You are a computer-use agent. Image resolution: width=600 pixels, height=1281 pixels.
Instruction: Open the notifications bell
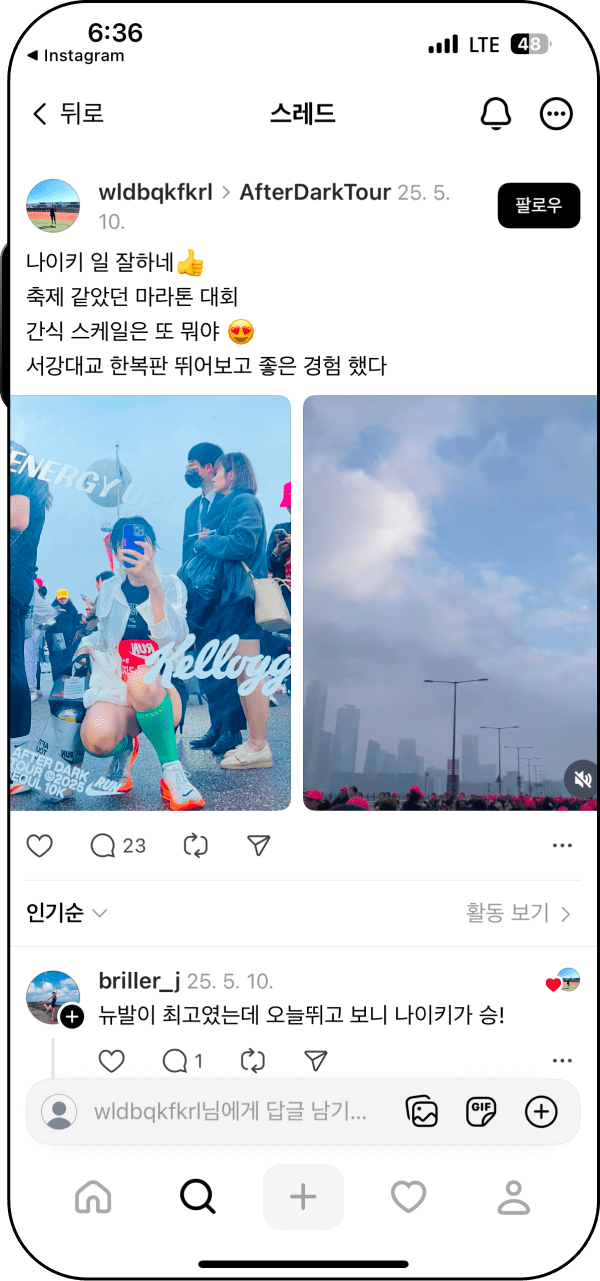pos(496,114)
